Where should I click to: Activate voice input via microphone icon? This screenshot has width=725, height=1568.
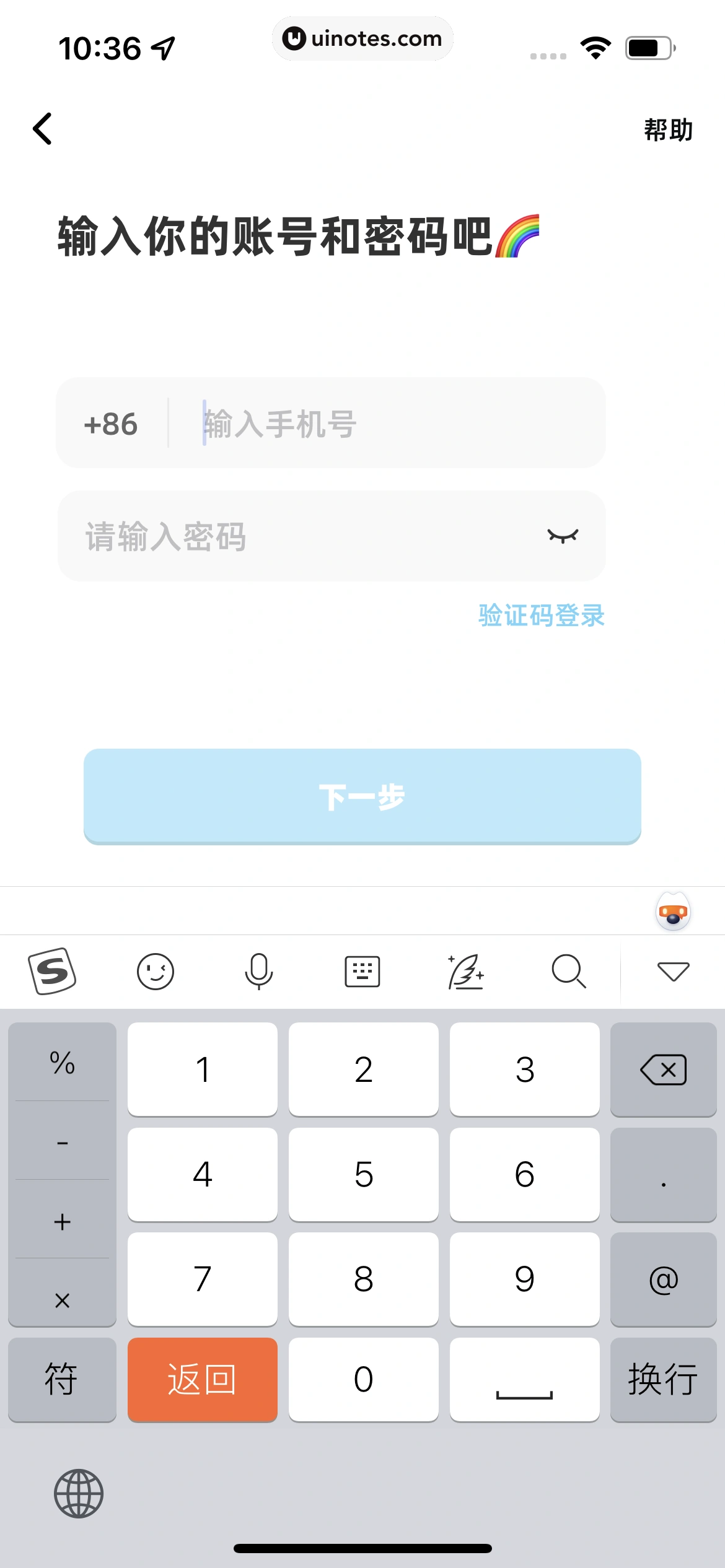coord(259,970)
